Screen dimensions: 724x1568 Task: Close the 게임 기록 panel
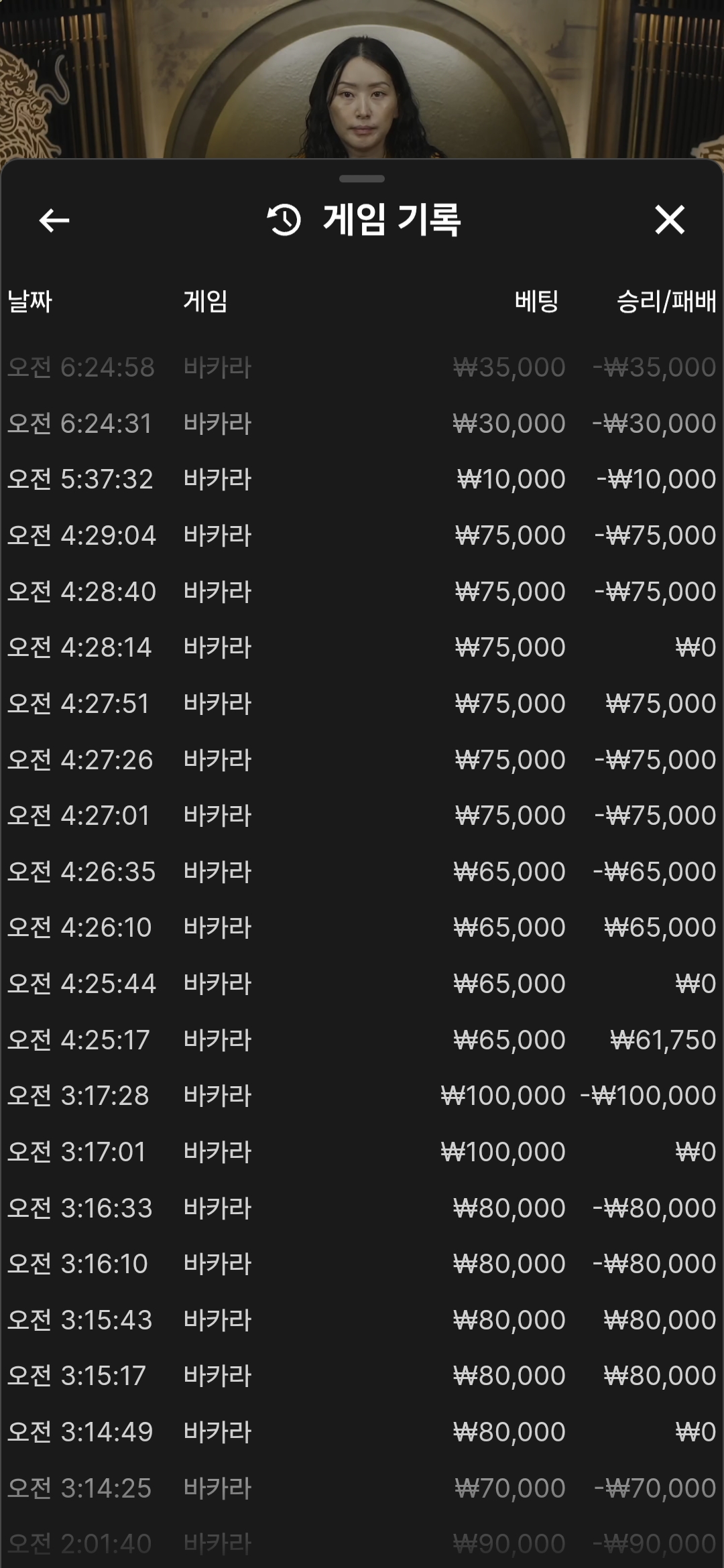[x=670, y=220]
